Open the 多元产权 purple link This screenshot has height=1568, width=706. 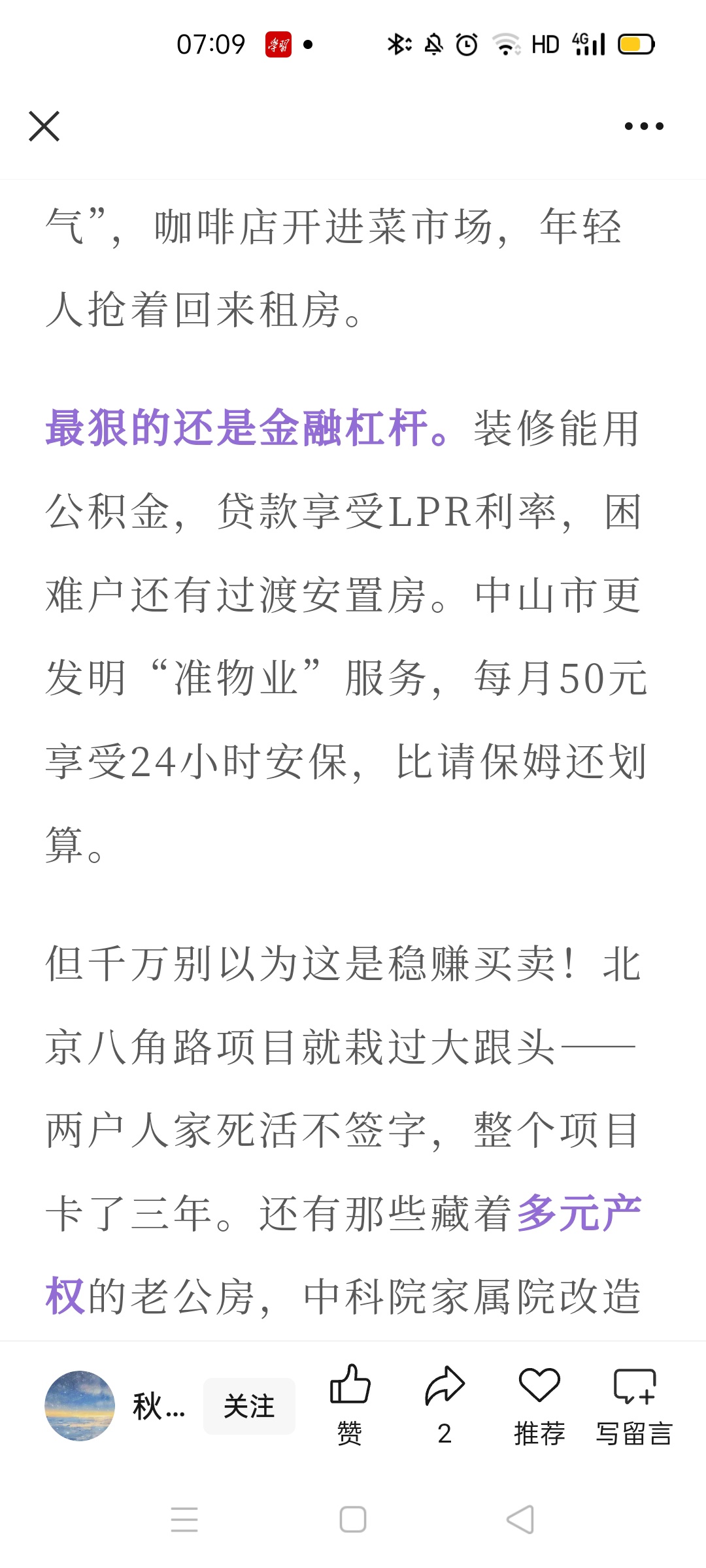tap(579, 1213)
